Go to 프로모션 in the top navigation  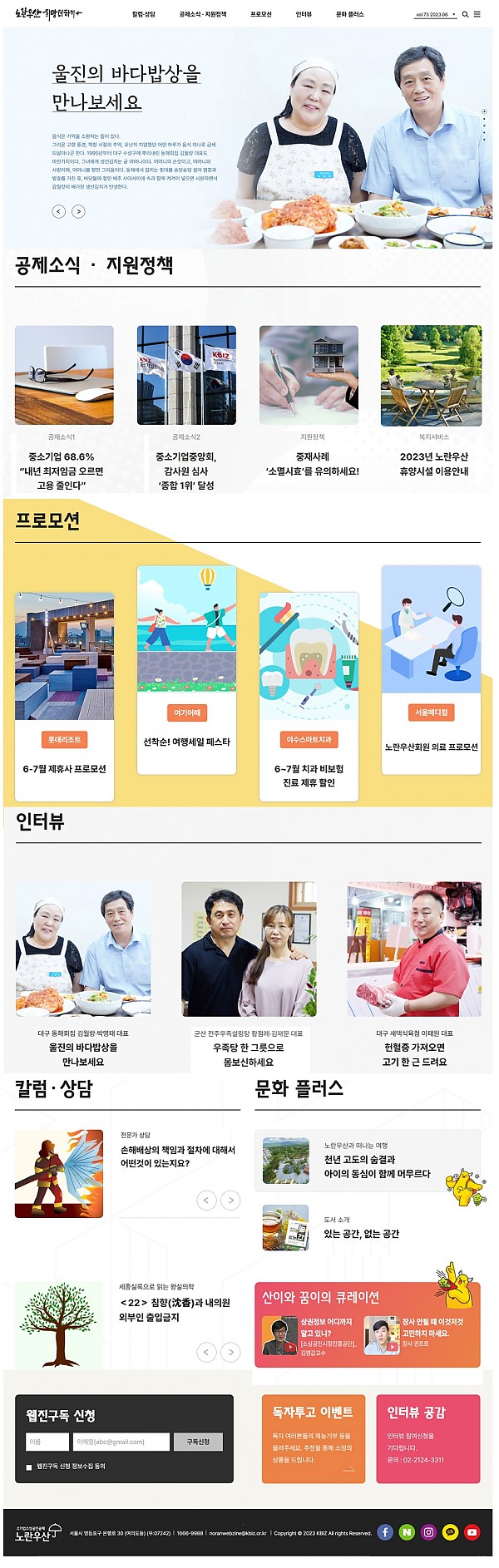point(260,14)
